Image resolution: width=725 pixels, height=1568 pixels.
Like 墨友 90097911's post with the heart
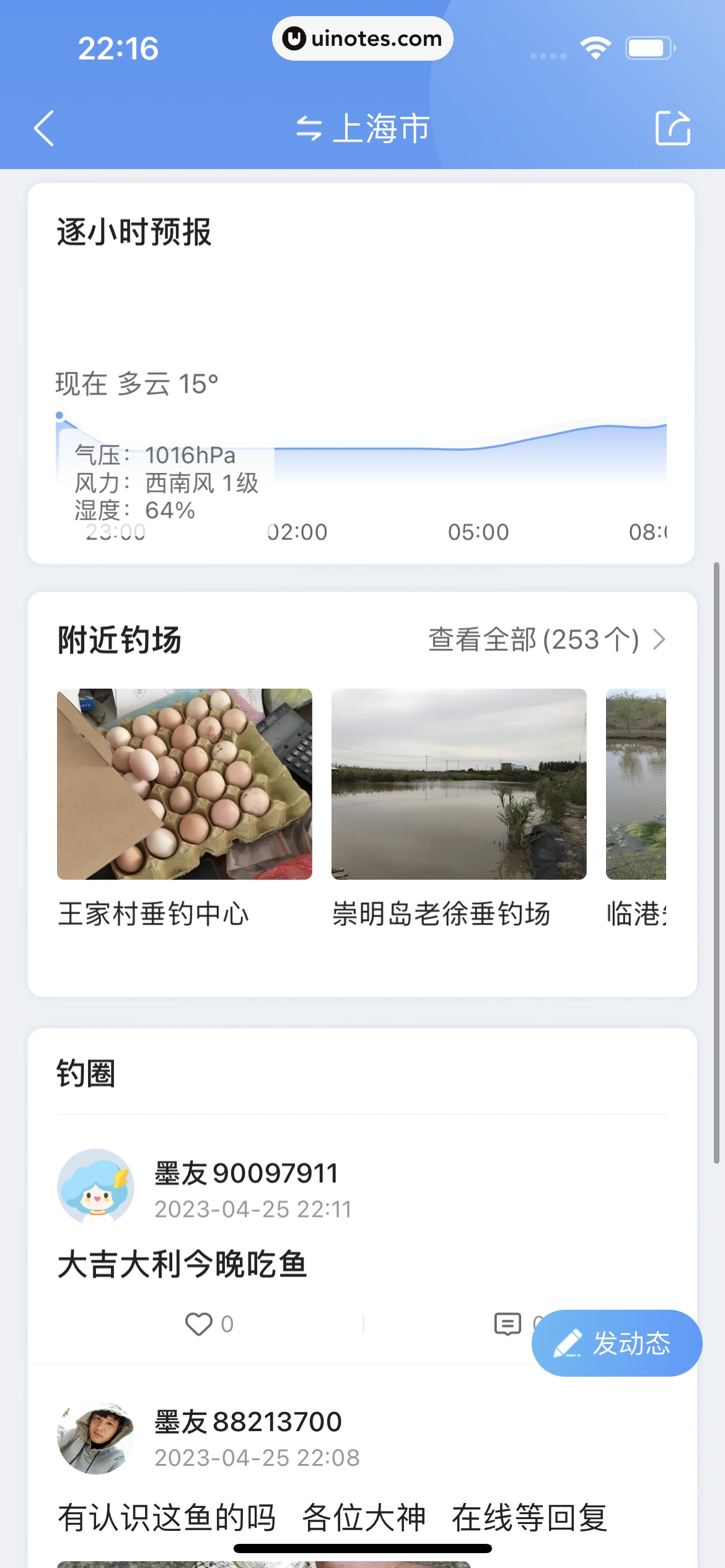198,1325
